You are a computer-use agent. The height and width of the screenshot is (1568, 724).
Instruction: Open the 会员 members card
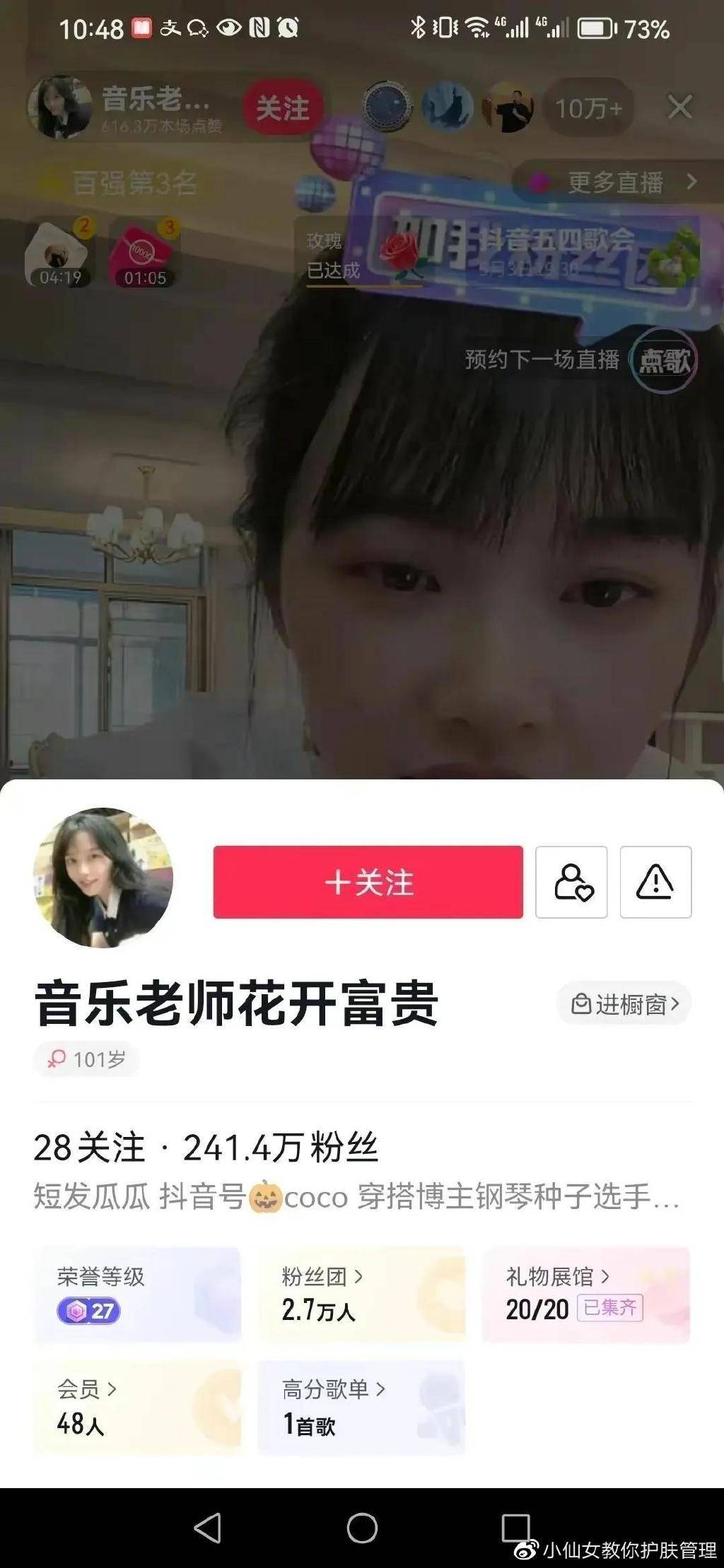[137, 1406]
